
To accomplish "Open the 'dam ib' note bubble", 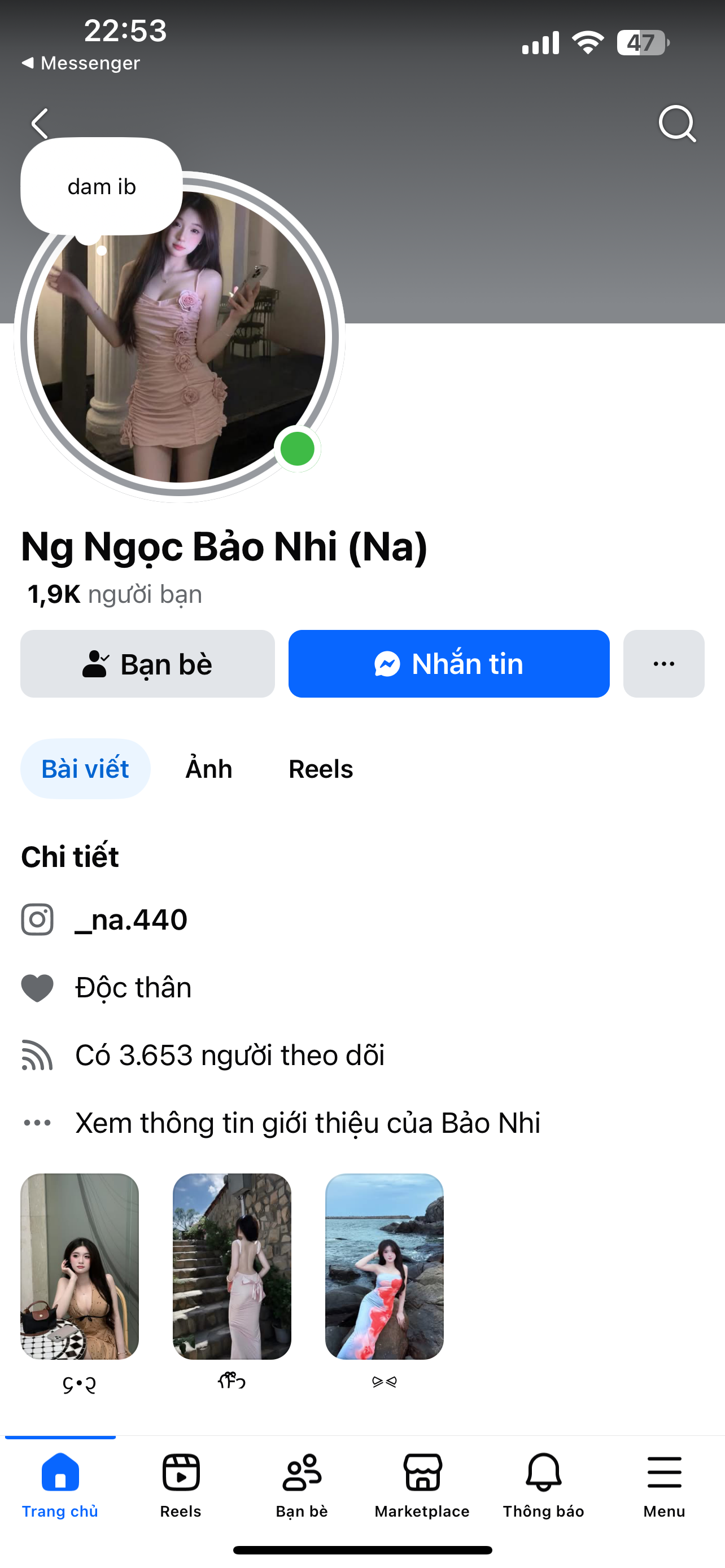I will [x=102, y=186].
